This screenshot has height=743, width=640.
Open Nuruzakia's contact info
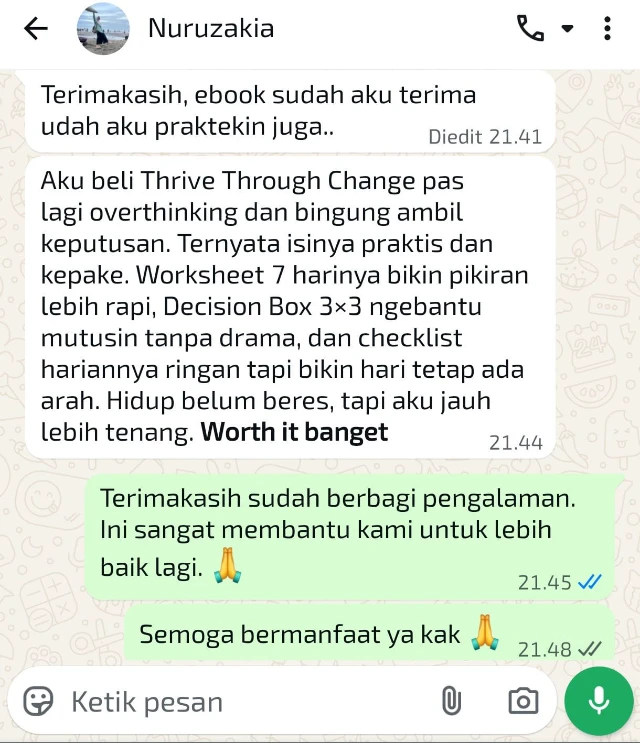tap(210, 29)
